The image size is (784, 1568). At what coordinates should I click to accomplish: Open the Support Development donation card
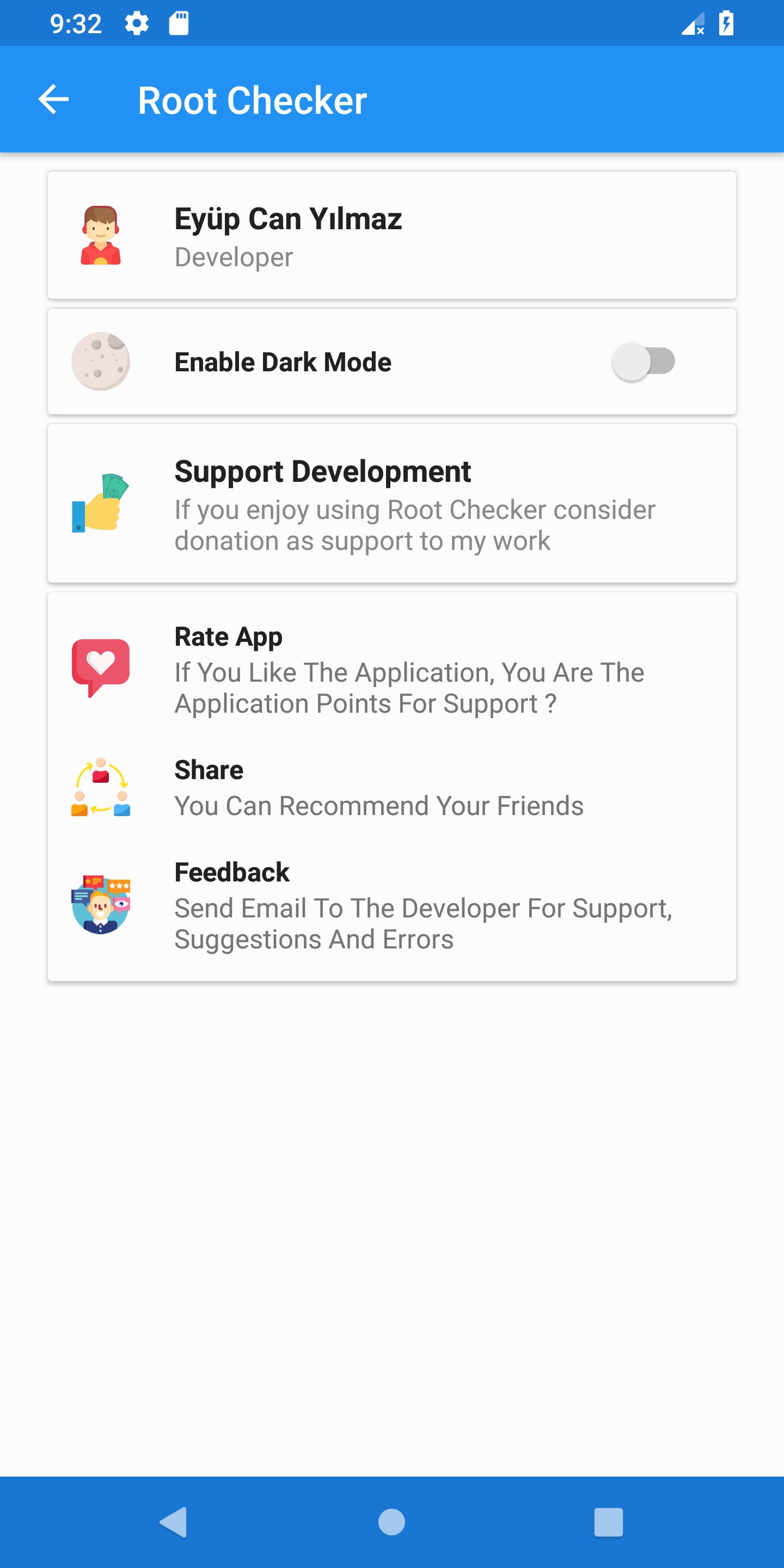click(392, 503)
